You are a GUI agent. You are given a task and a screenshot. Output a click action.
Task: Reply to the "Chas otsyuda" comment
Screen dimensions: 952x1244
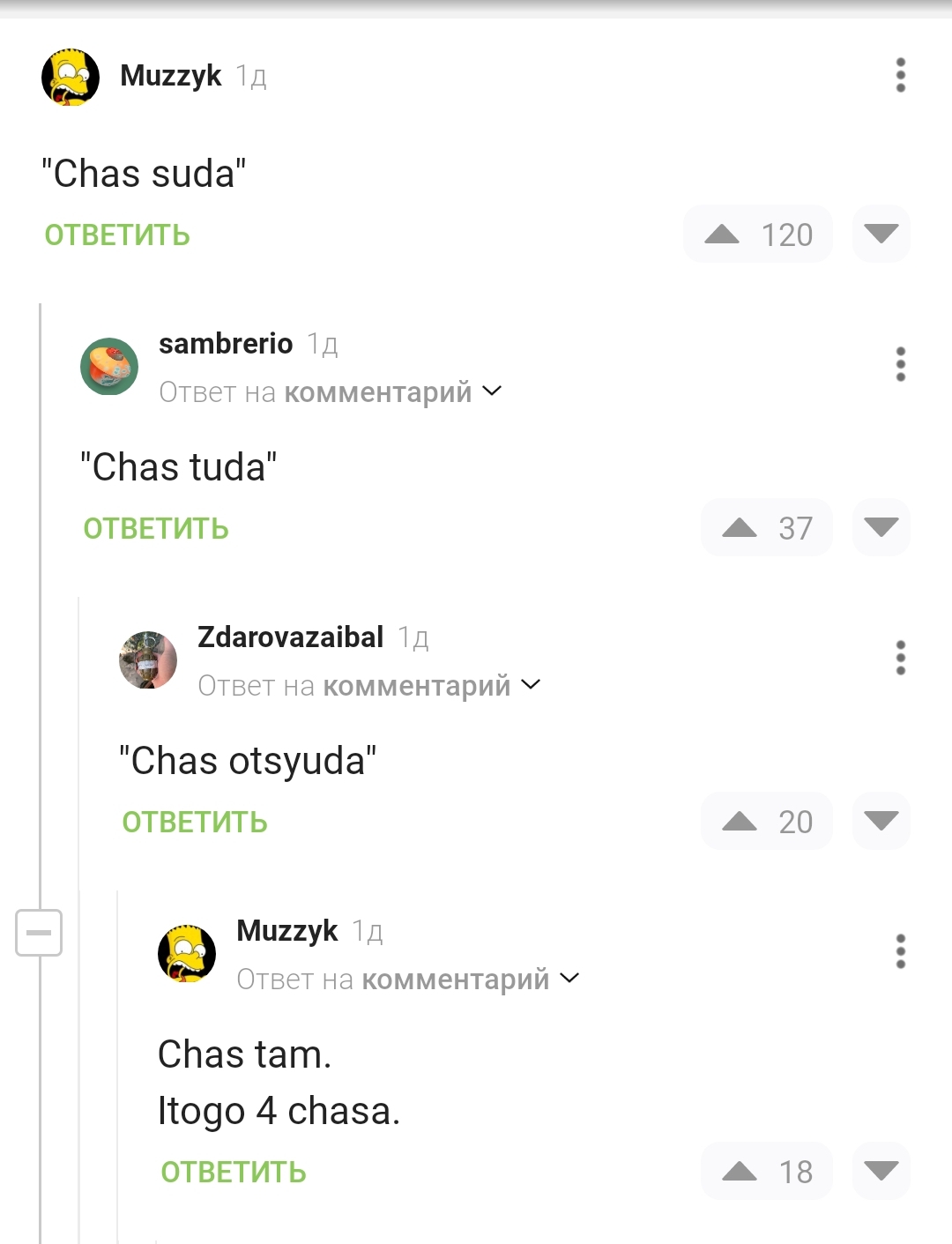195,823
